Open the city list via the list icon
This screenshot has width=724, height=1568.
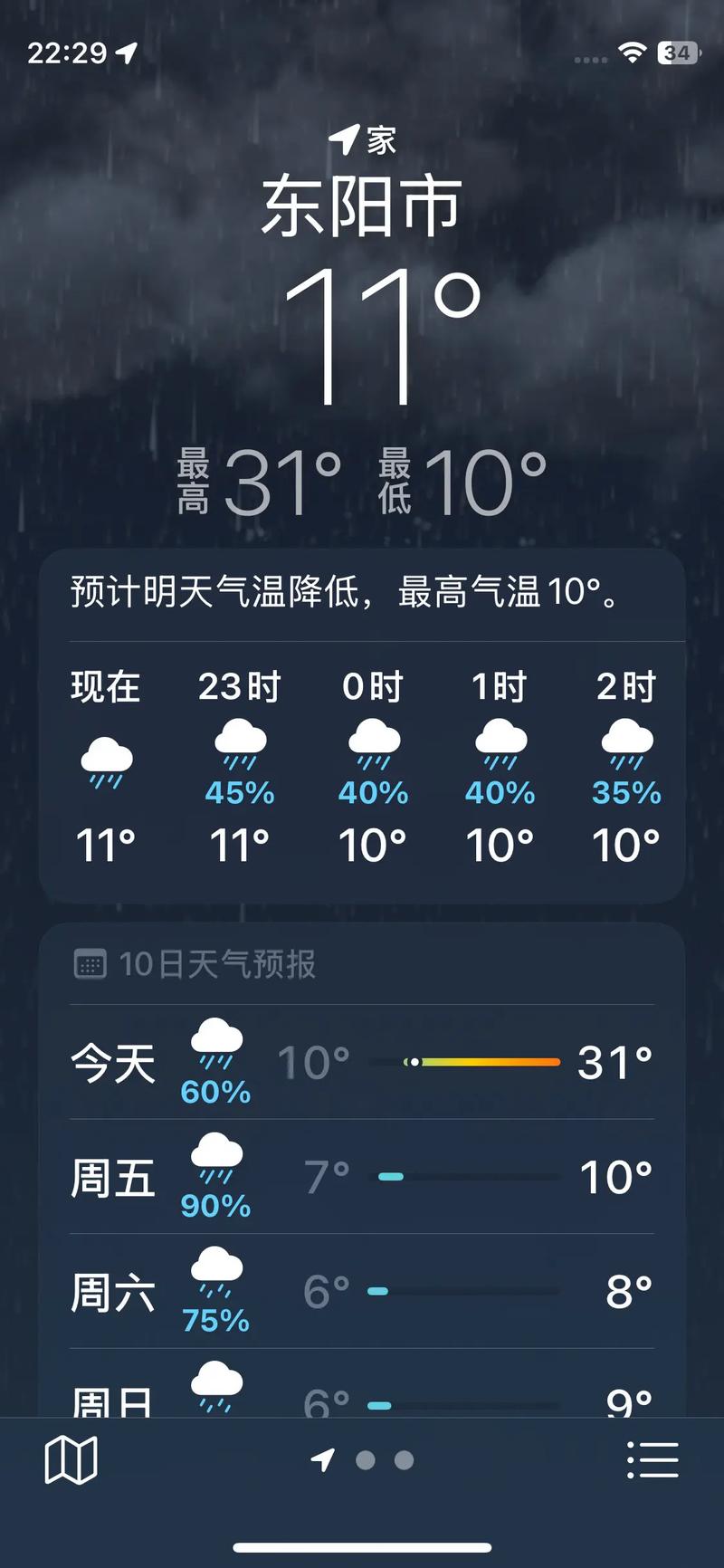[653, 1459]
